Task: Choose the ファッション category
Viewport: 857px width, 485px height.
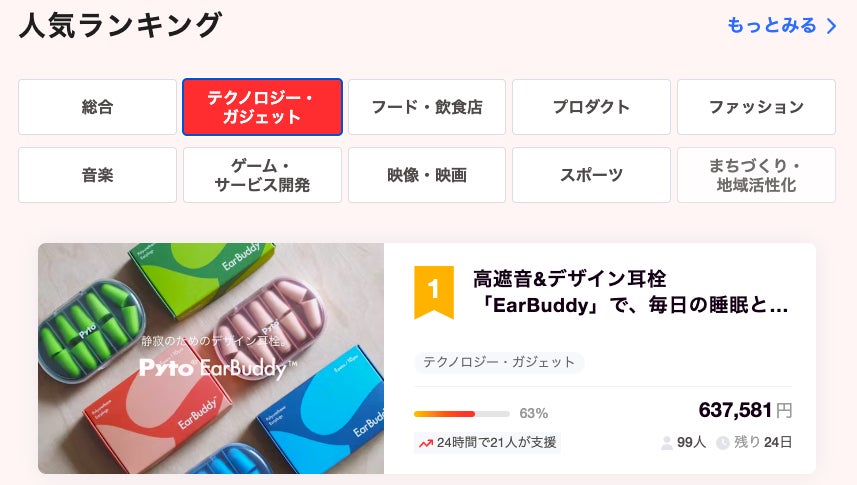Action: [756, 107]
